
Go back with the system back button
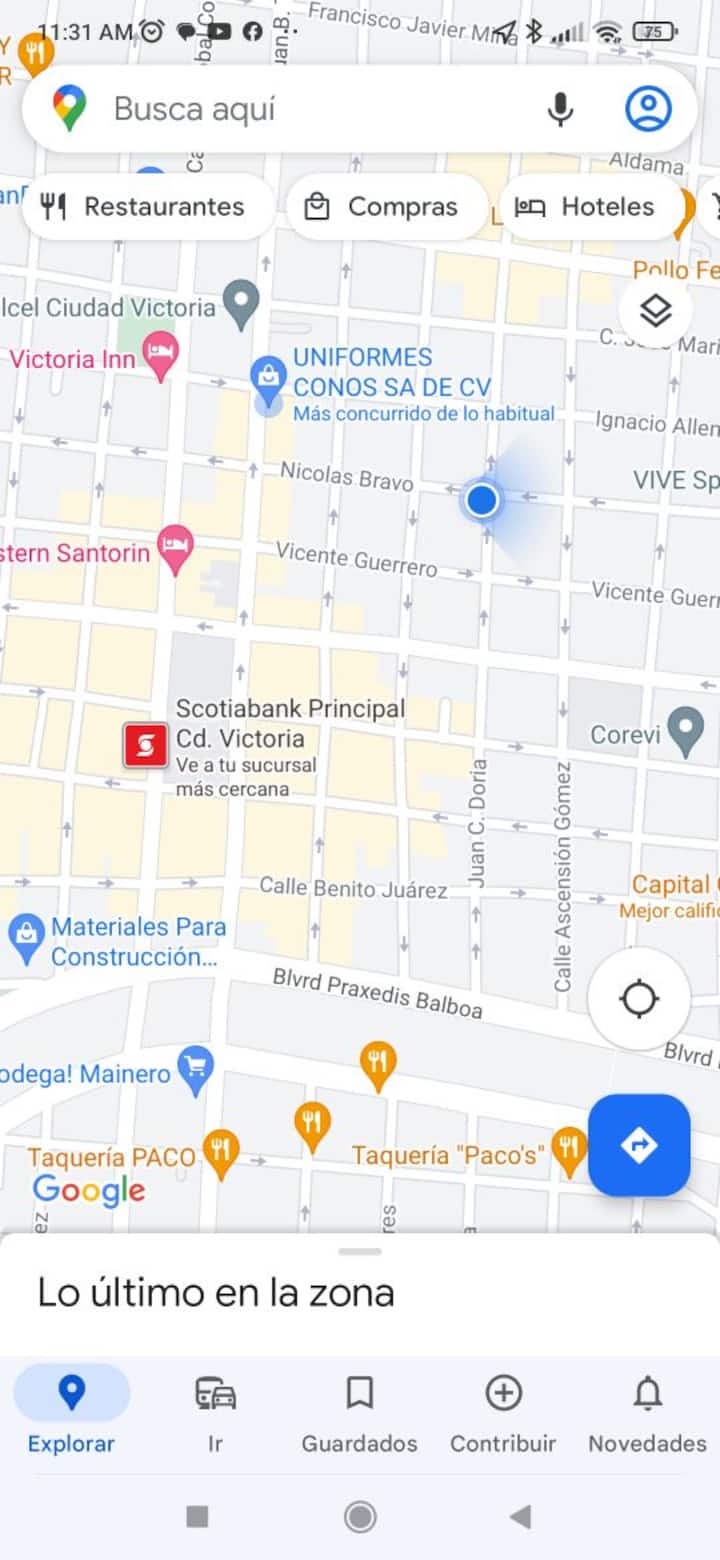520,1517
